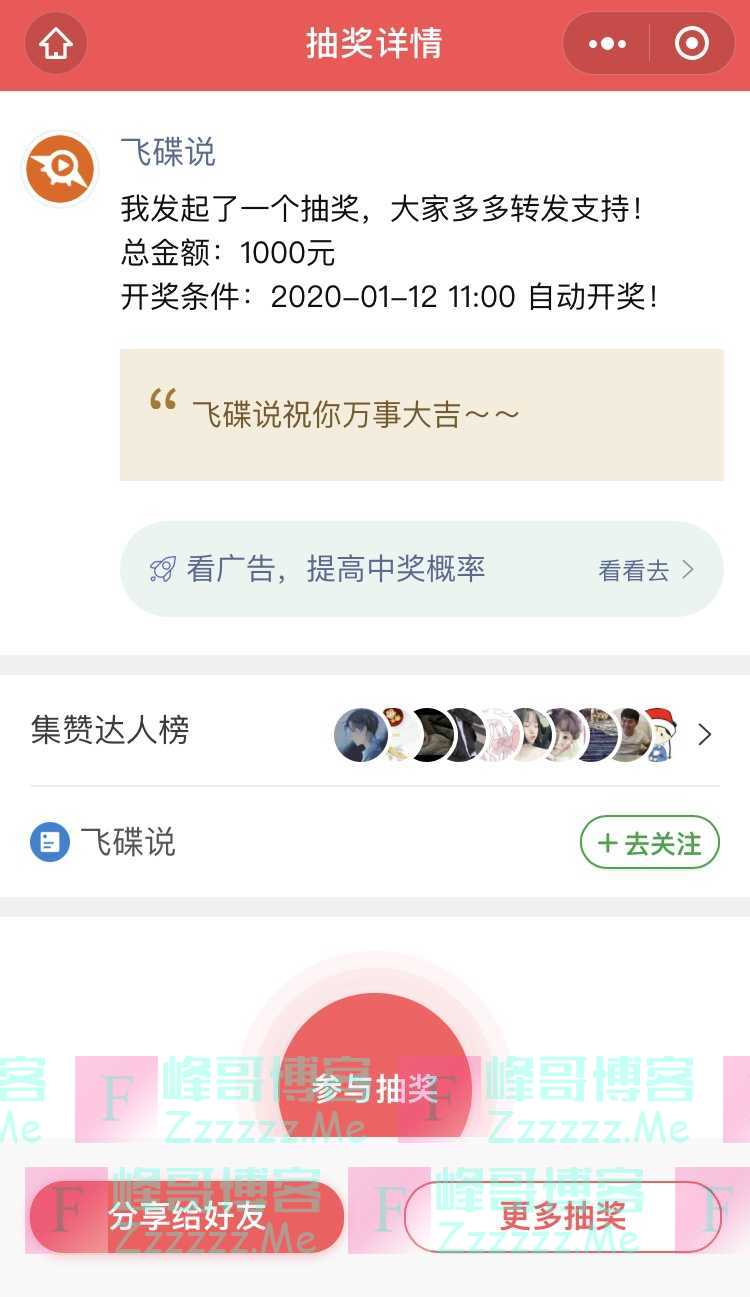This screenshot has height=1297, width=750.
Task: Click the 分享给好友 share button
Action: point(185,1217)
